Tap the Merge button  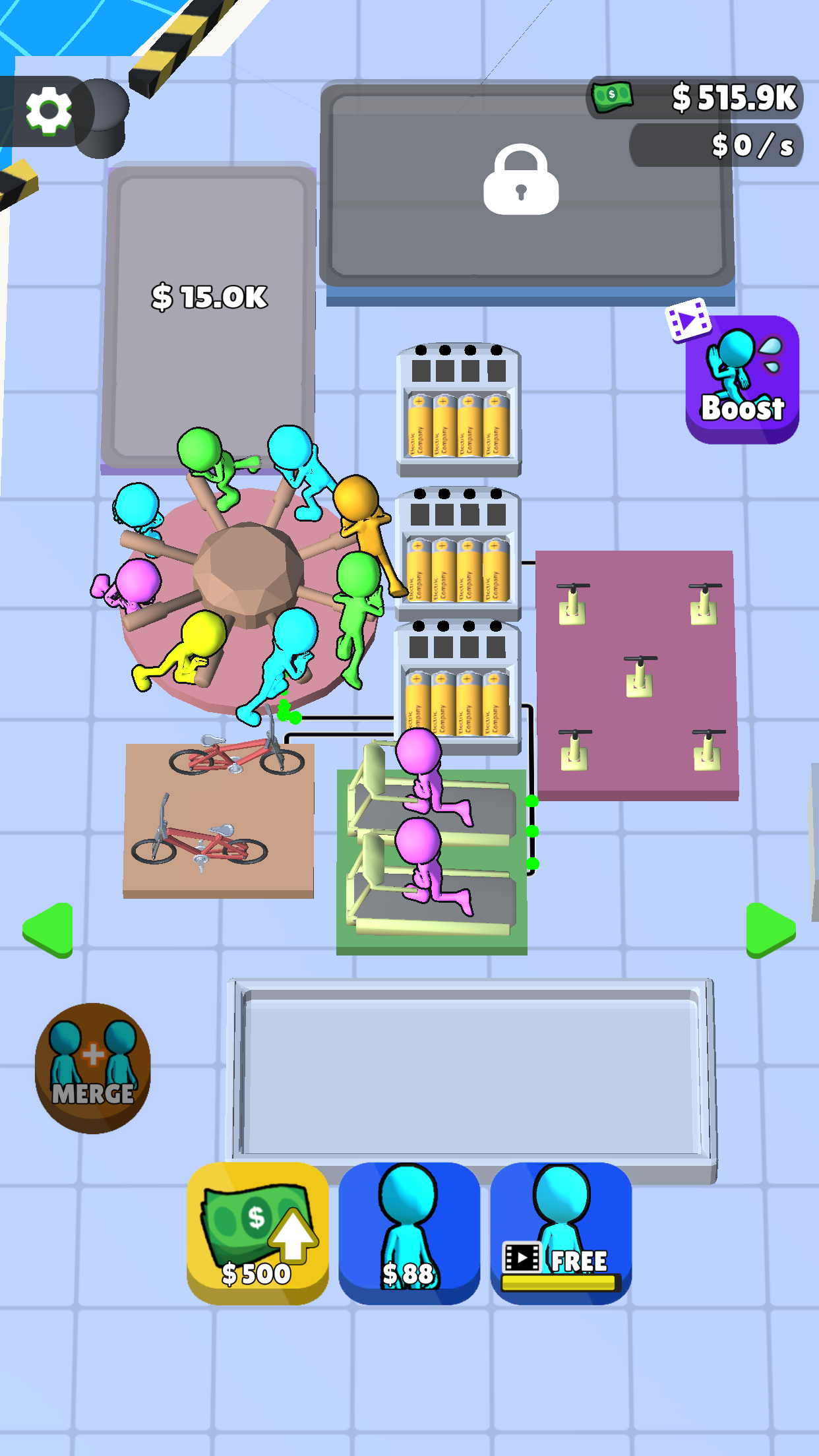[x=93, y=1068]
